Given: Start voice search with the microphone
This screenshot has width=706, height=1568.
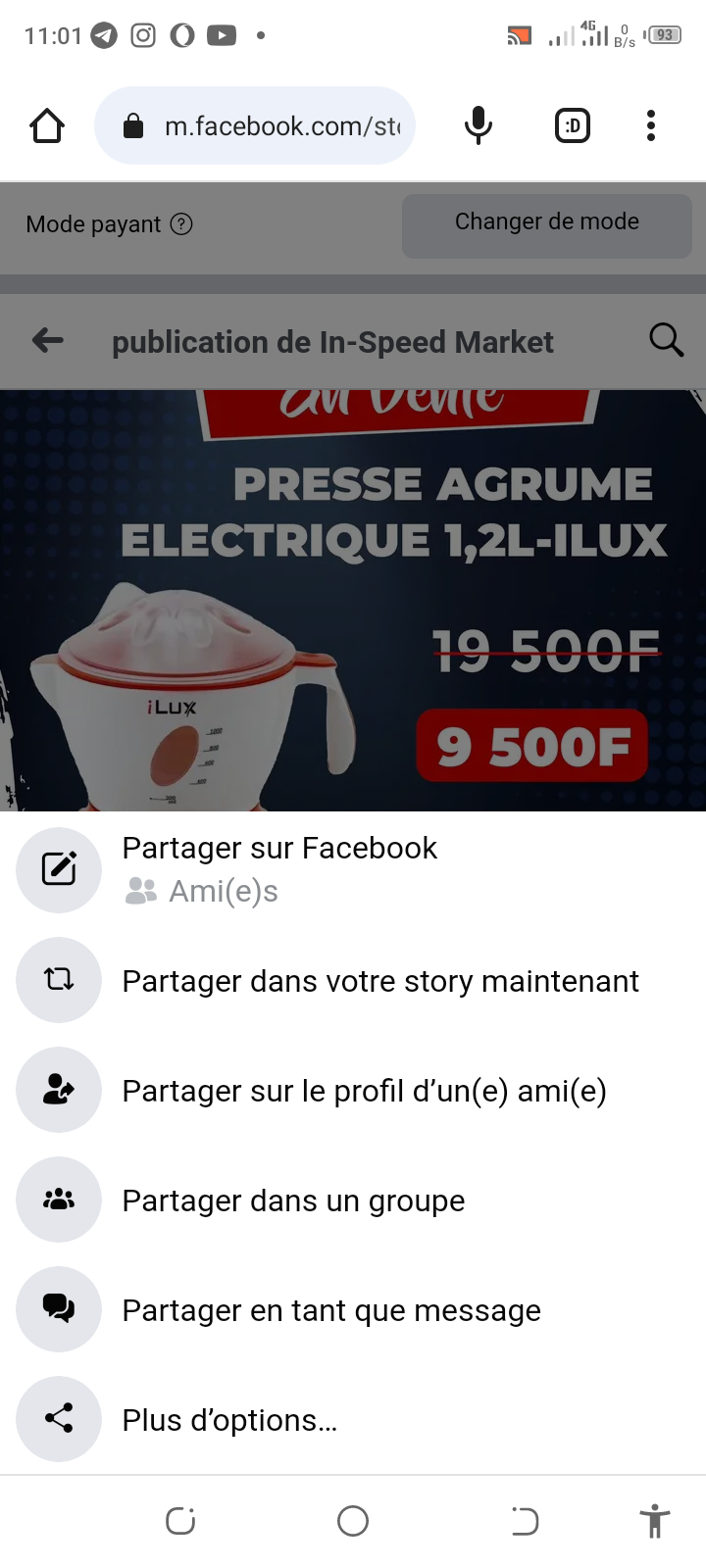Looking at the screenshot, I should point(478,125).
